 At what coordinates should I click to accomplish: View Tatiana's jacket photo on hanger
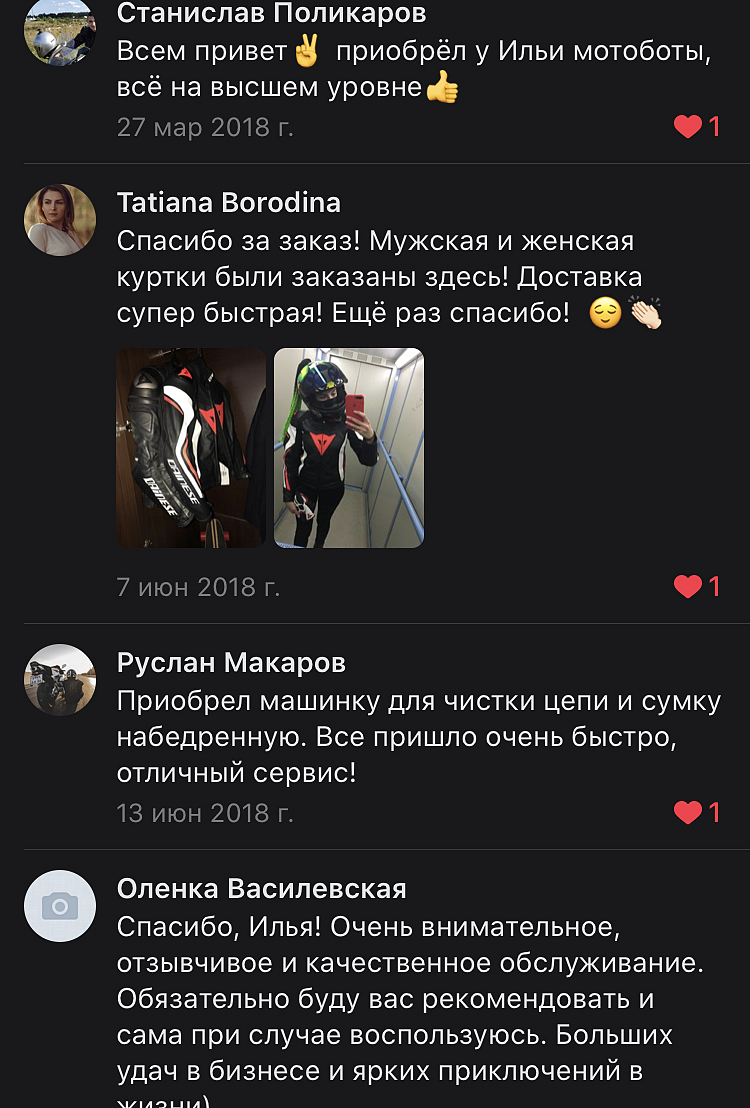point(192,448)
